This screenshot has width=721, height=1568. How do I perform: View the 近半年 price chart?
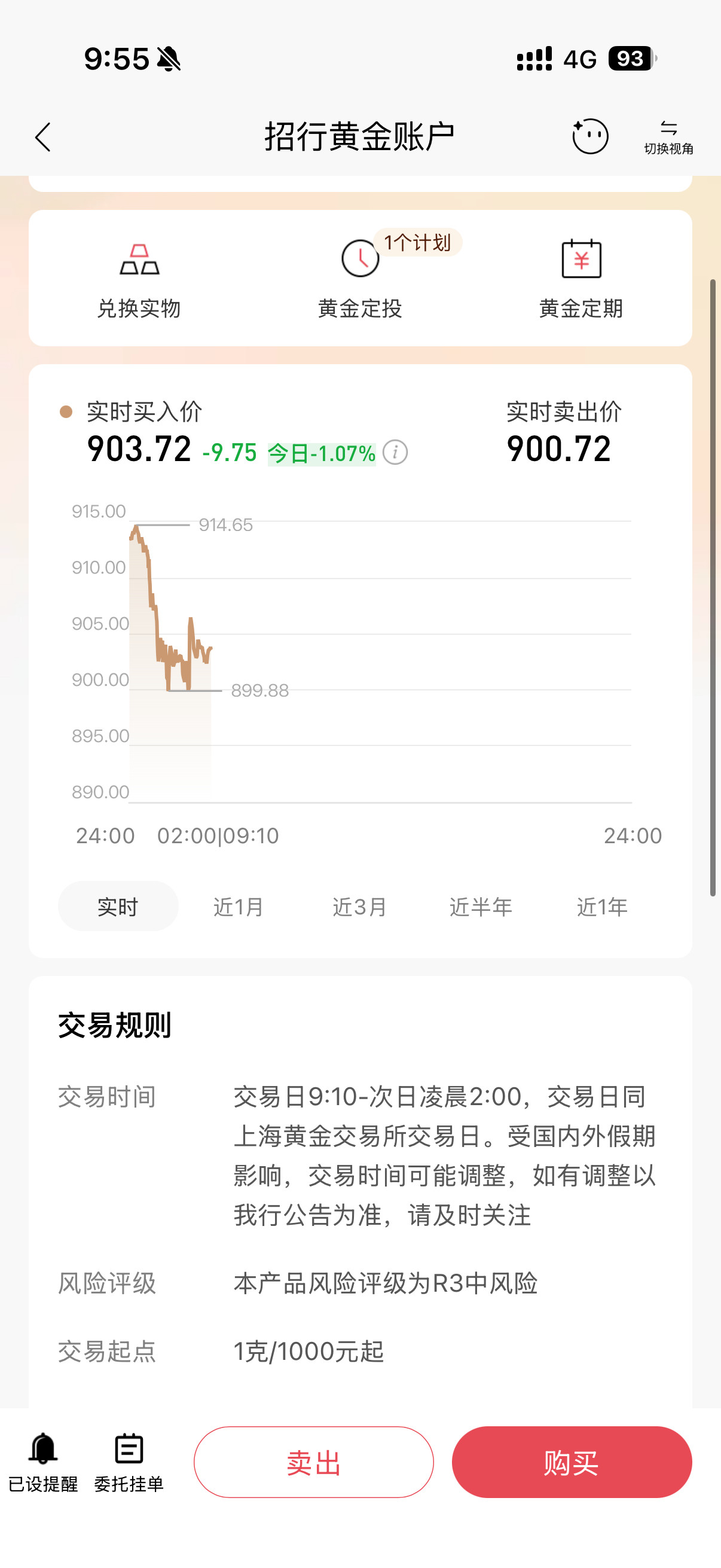tap(481, 907)
